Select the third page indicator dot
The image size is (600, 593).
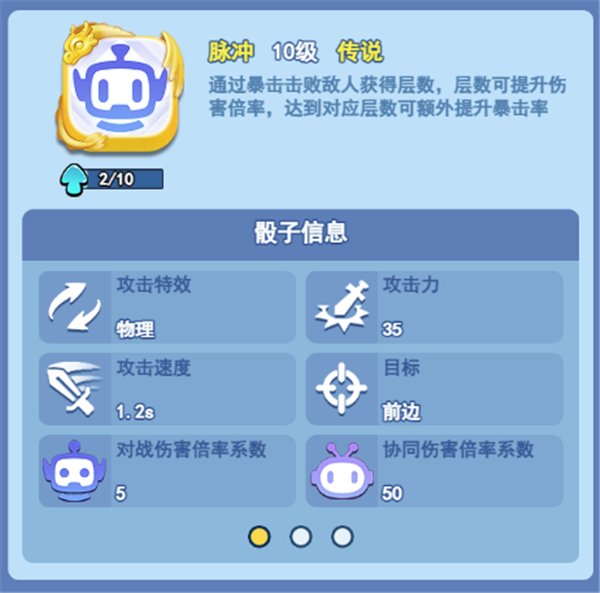(342, 537)
